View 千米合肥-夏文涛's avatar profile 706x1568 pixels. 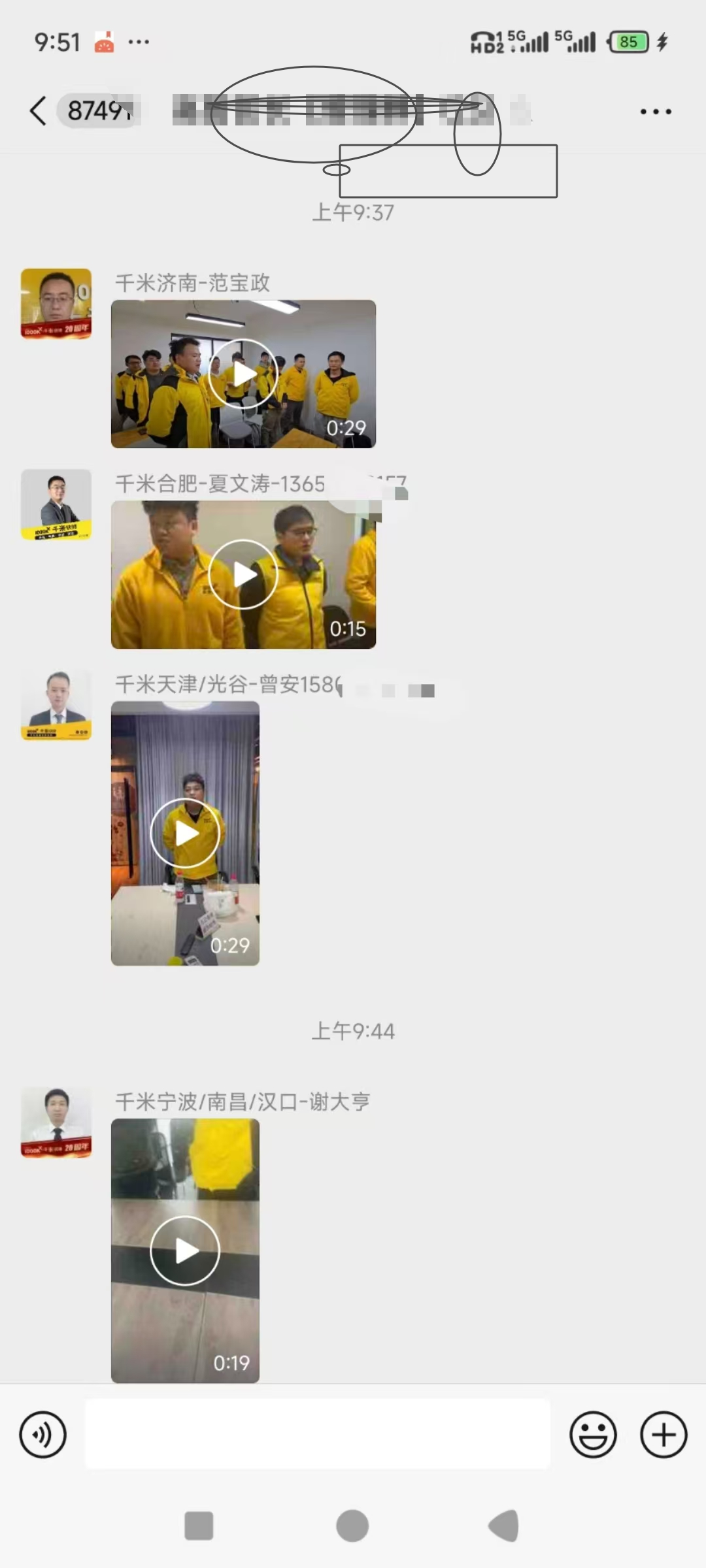point(56,504)
